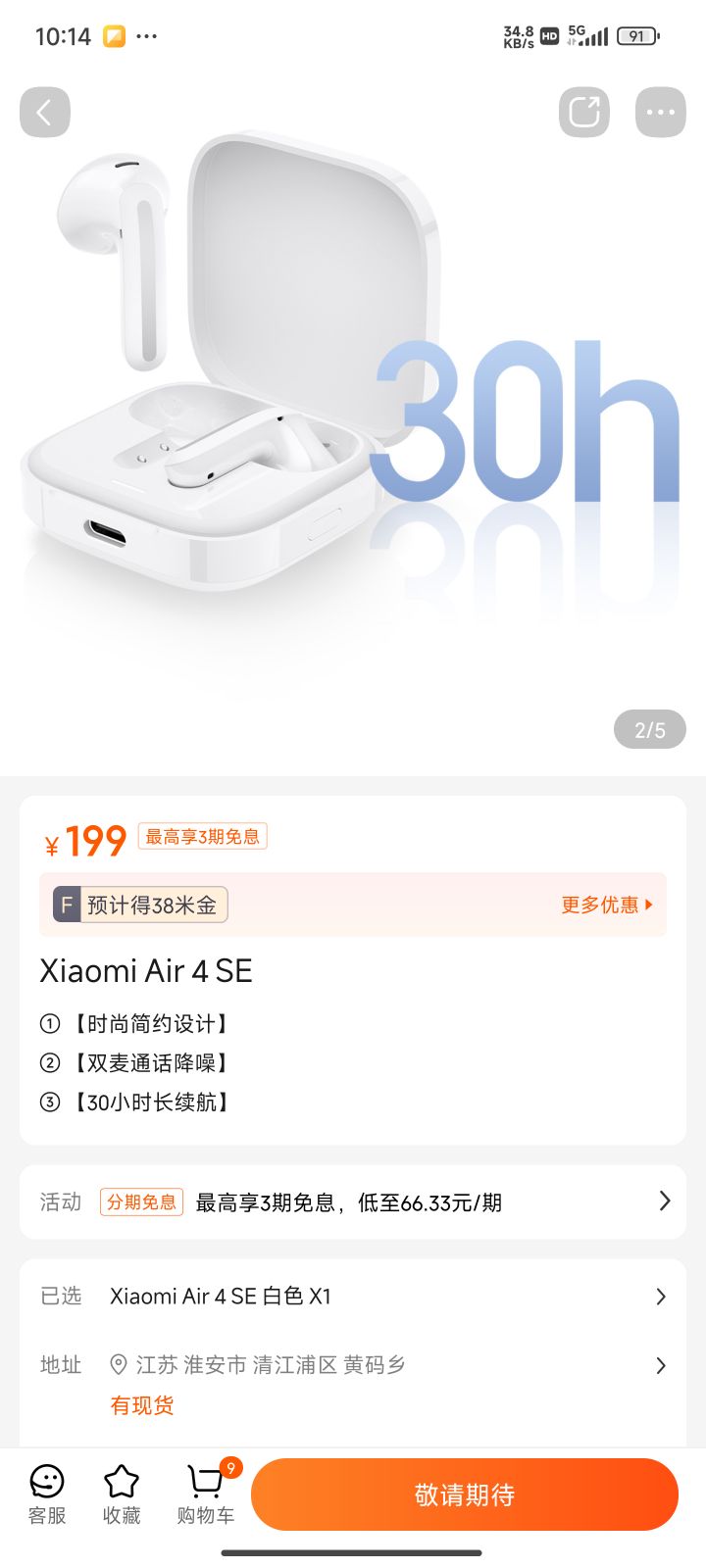Share this Xiaomi Air 4 SE product
This screenshot has height=1568, width=706.
[x=584, y=112]
